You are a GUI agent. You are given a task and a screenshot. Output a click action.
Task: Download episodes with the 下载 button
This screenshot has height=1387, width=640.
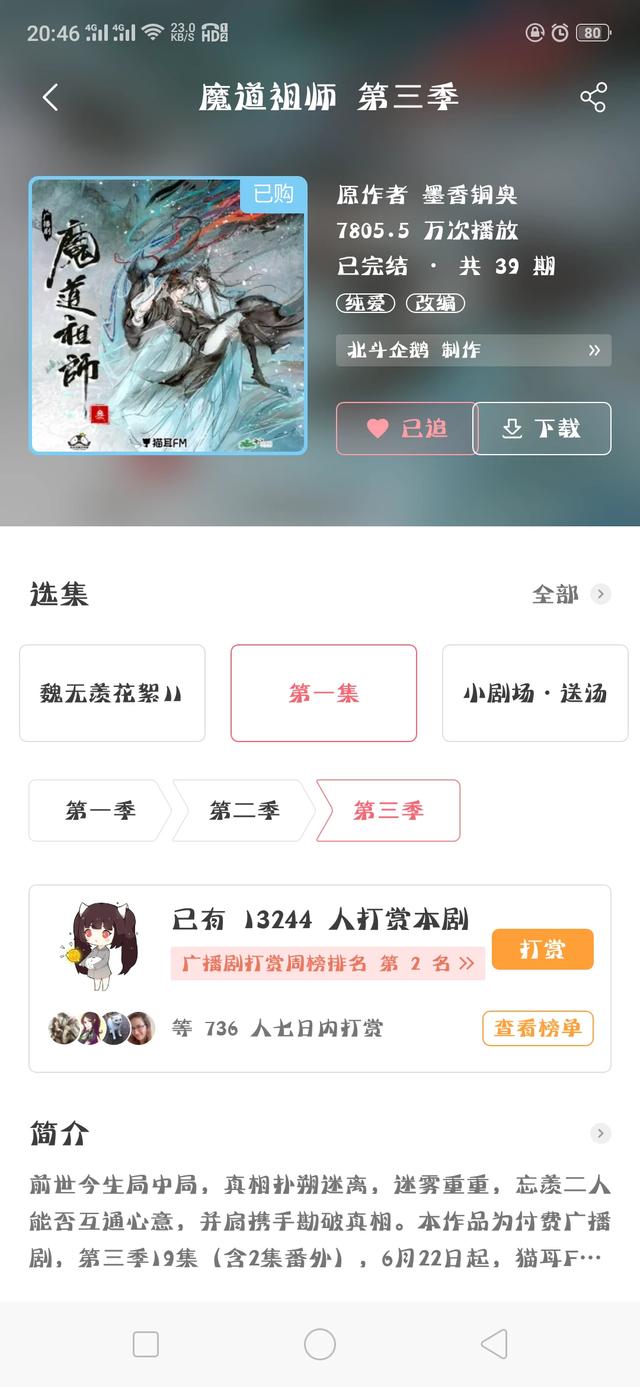542,428
